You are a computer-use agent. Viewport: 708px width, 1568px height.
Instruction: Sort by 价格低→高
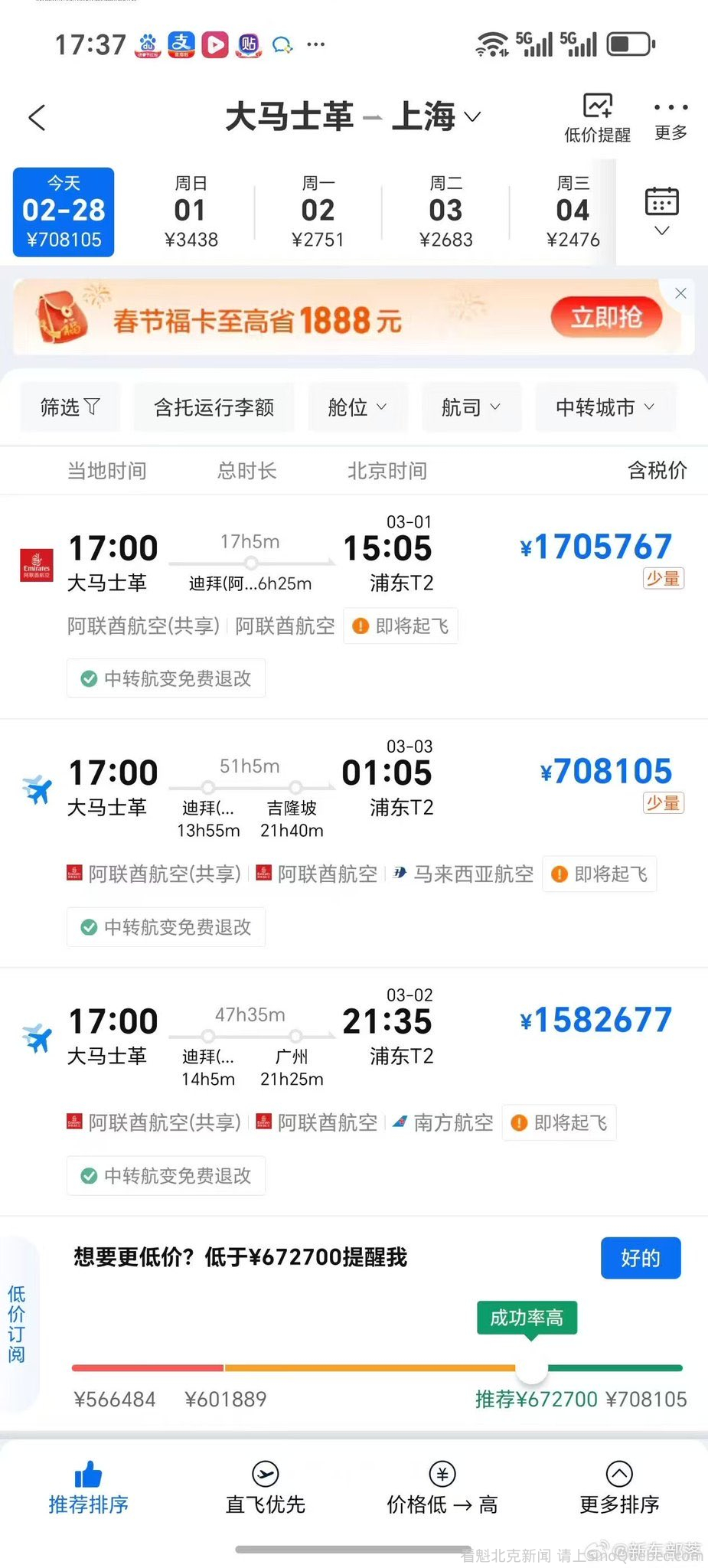tap(442, 1488)
